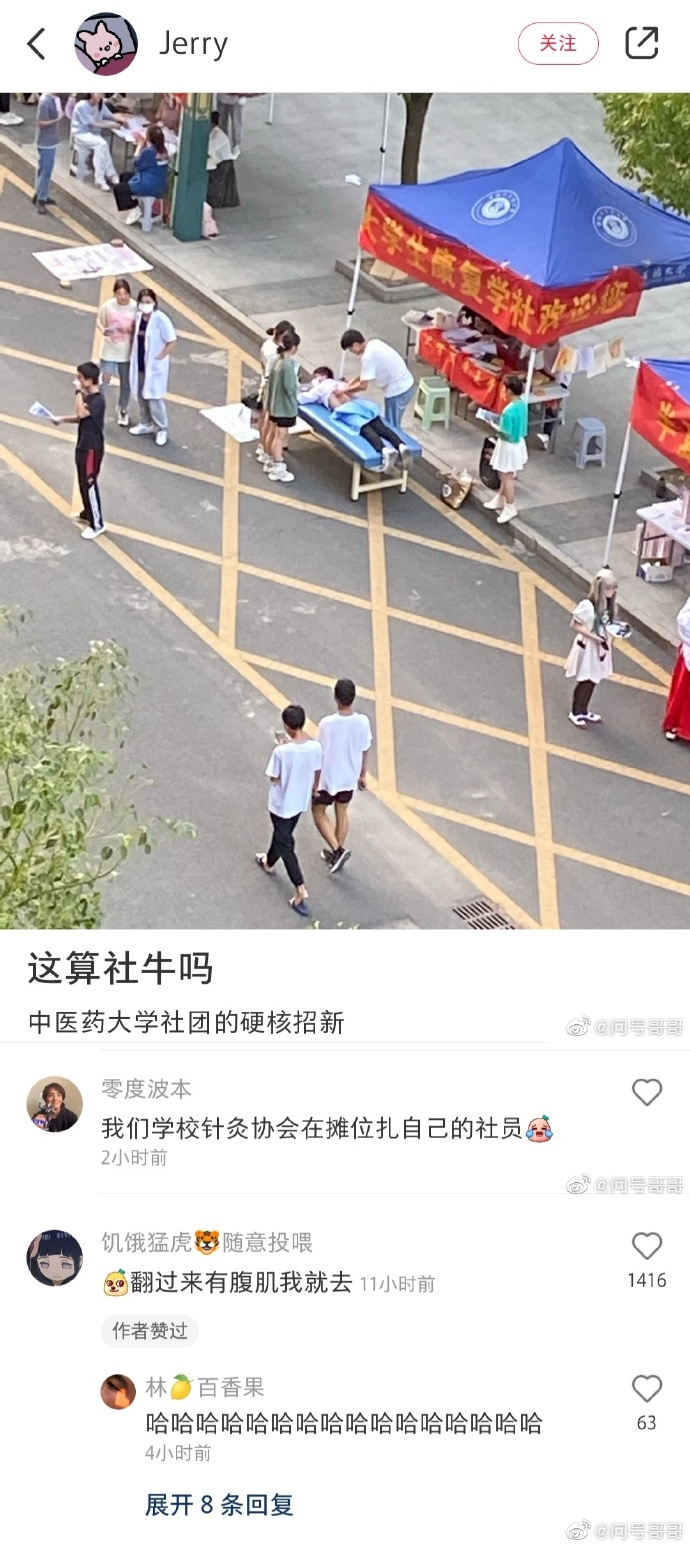Open 零度波本's profile avatar

[54, 1104]
